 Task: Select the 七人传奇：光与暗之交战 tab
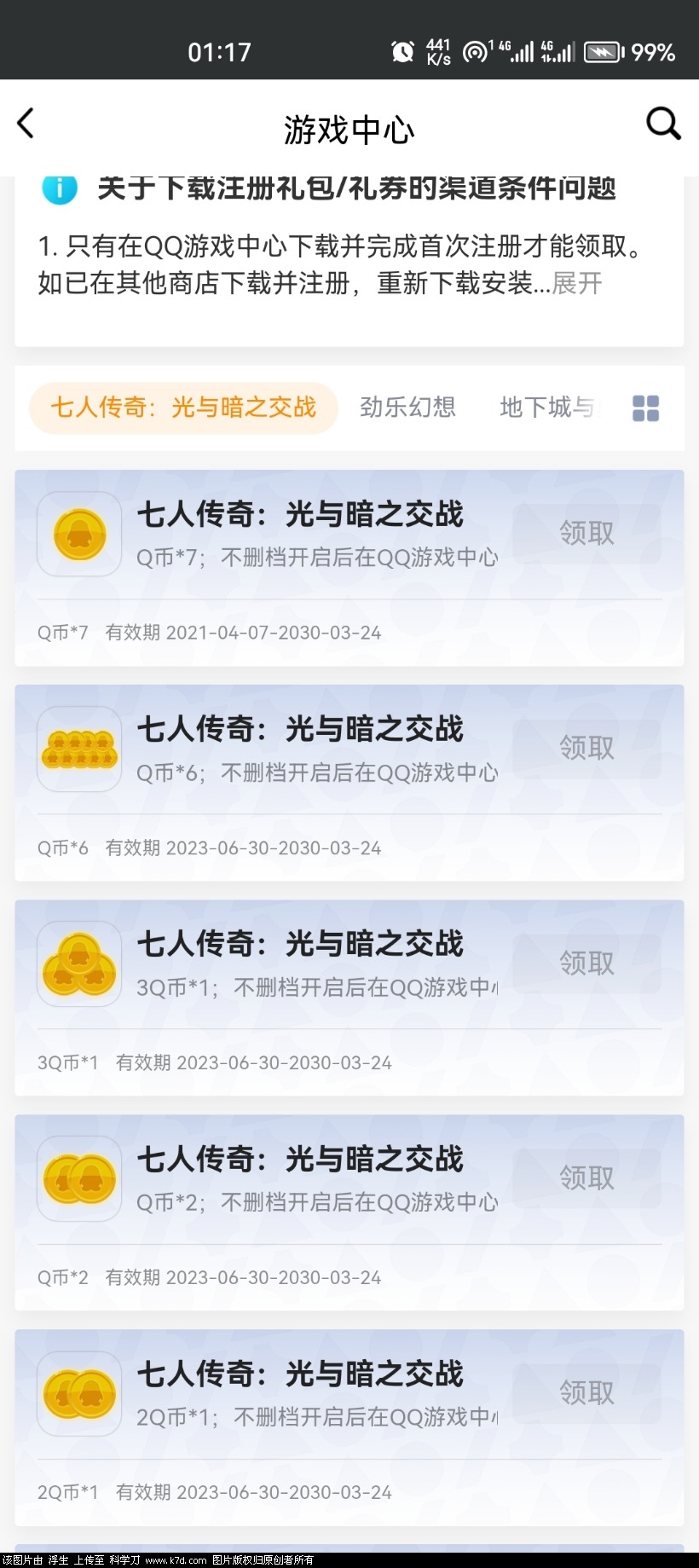183,408
